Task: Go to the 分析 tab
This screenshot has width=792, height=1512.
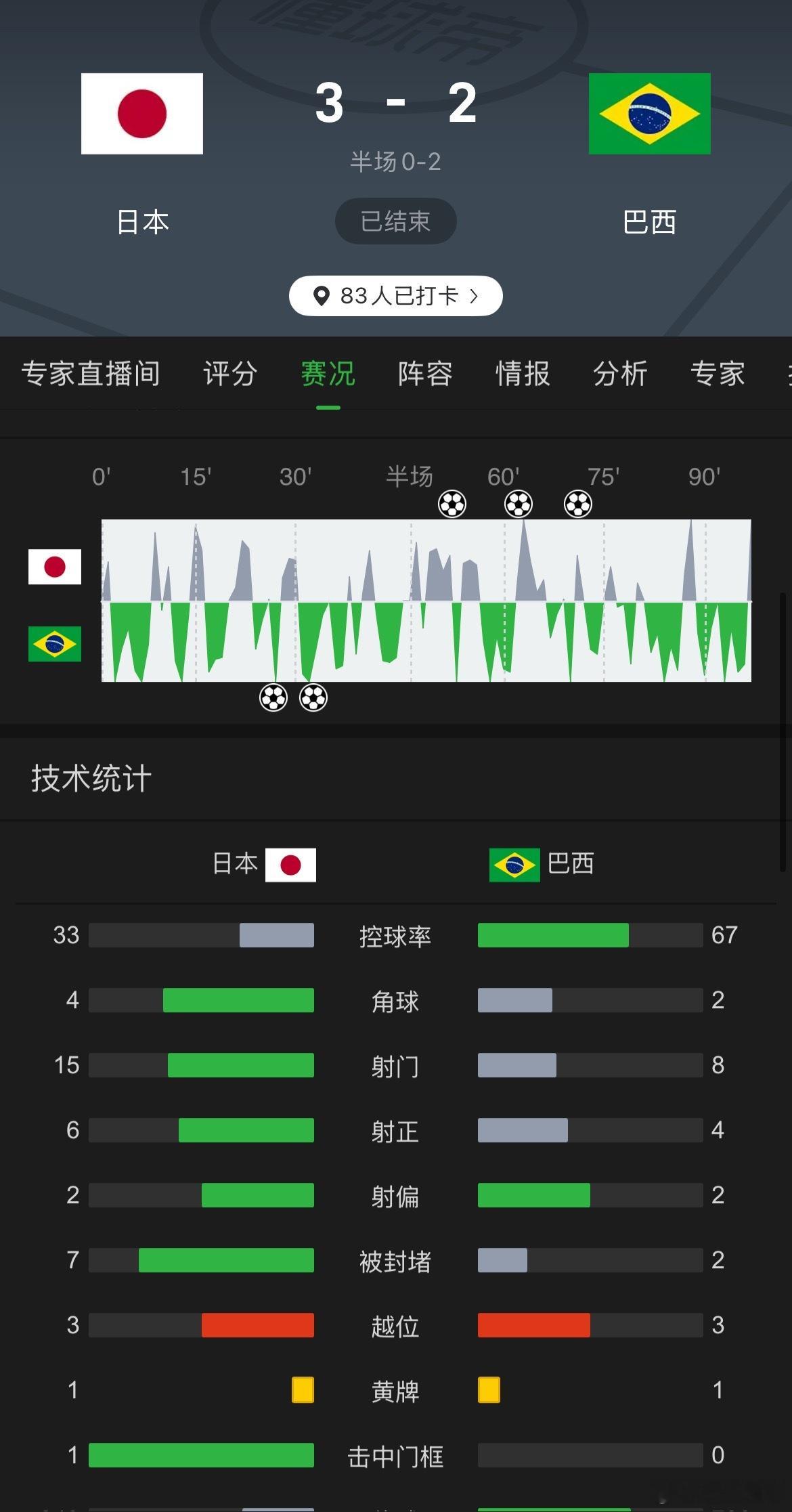Action: [620, 374]
